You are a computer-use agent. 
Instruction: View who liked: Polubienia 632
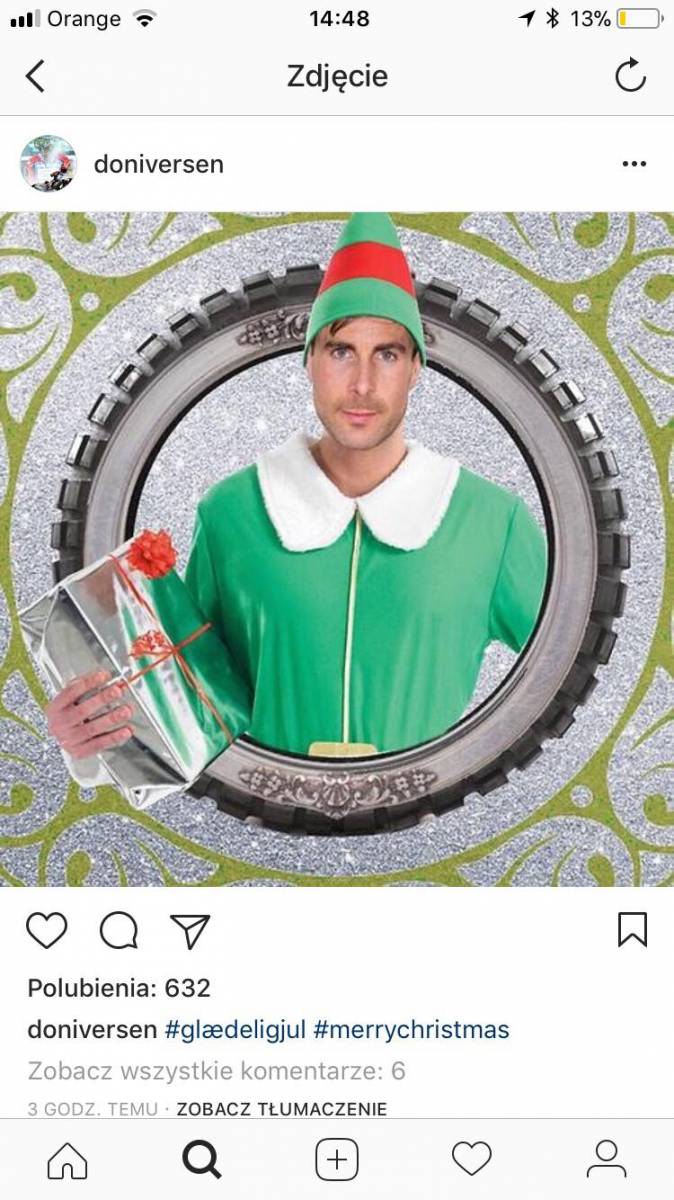tap(118, 988)
